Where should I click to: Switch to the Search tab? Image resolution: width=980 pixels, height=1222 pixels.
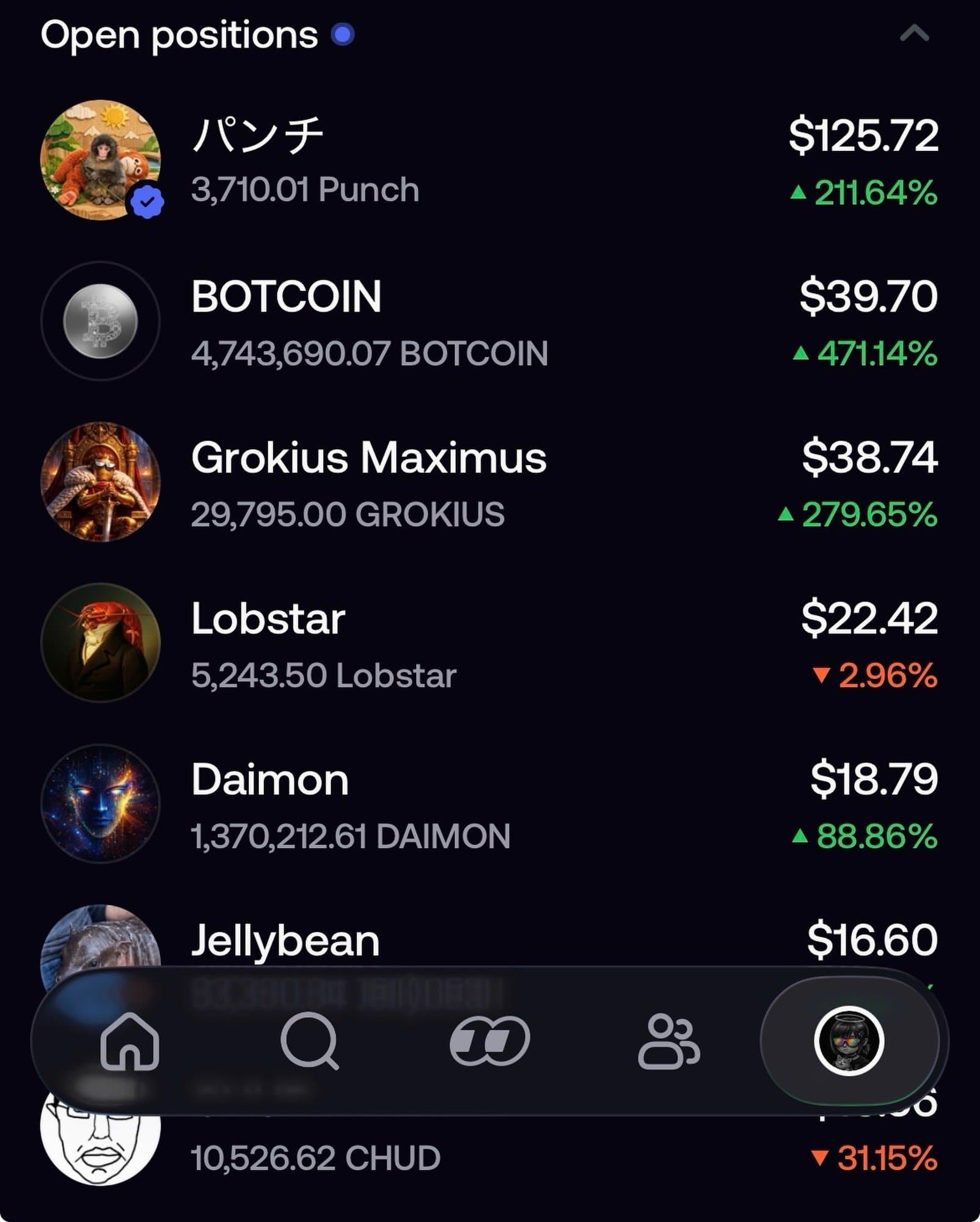[309, 1041]
